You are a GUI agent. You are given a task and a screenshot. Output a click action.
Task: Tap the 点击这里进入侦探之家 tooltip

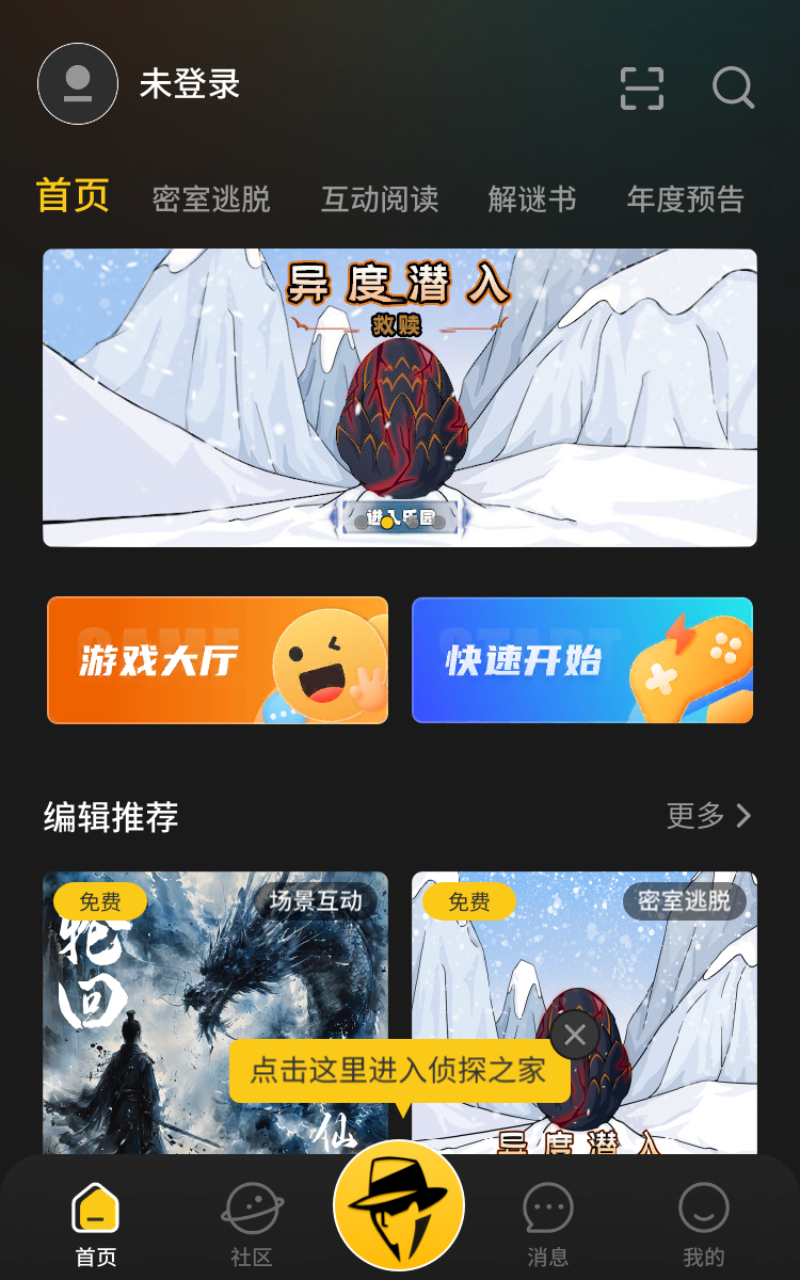(x=399, y=1070)
